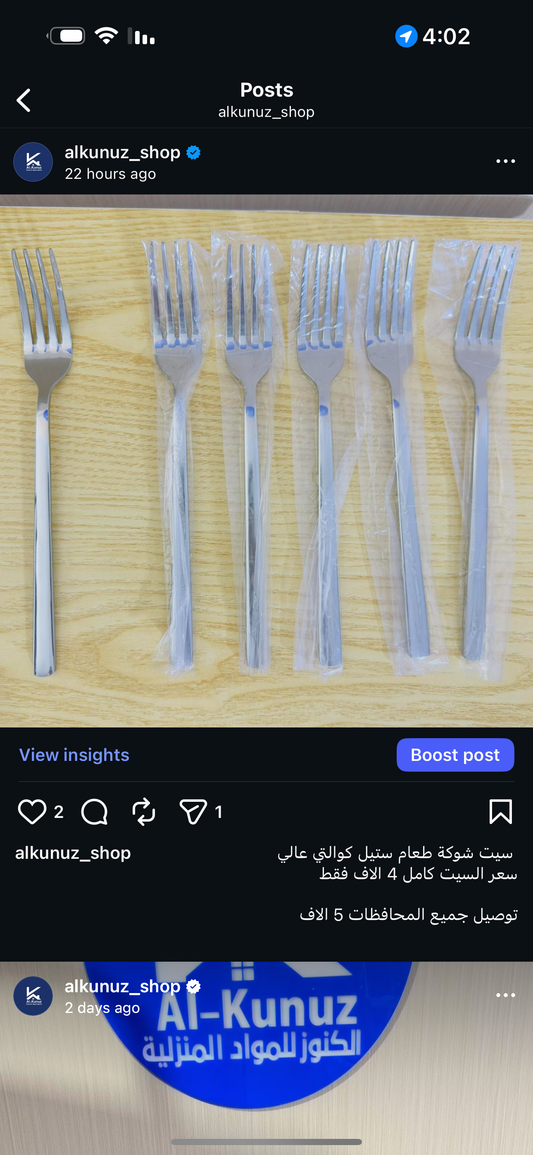The width and height of the screenshot is (533, 1155).
Task: Go back using the top-left arrow
Action: [24, 100]
